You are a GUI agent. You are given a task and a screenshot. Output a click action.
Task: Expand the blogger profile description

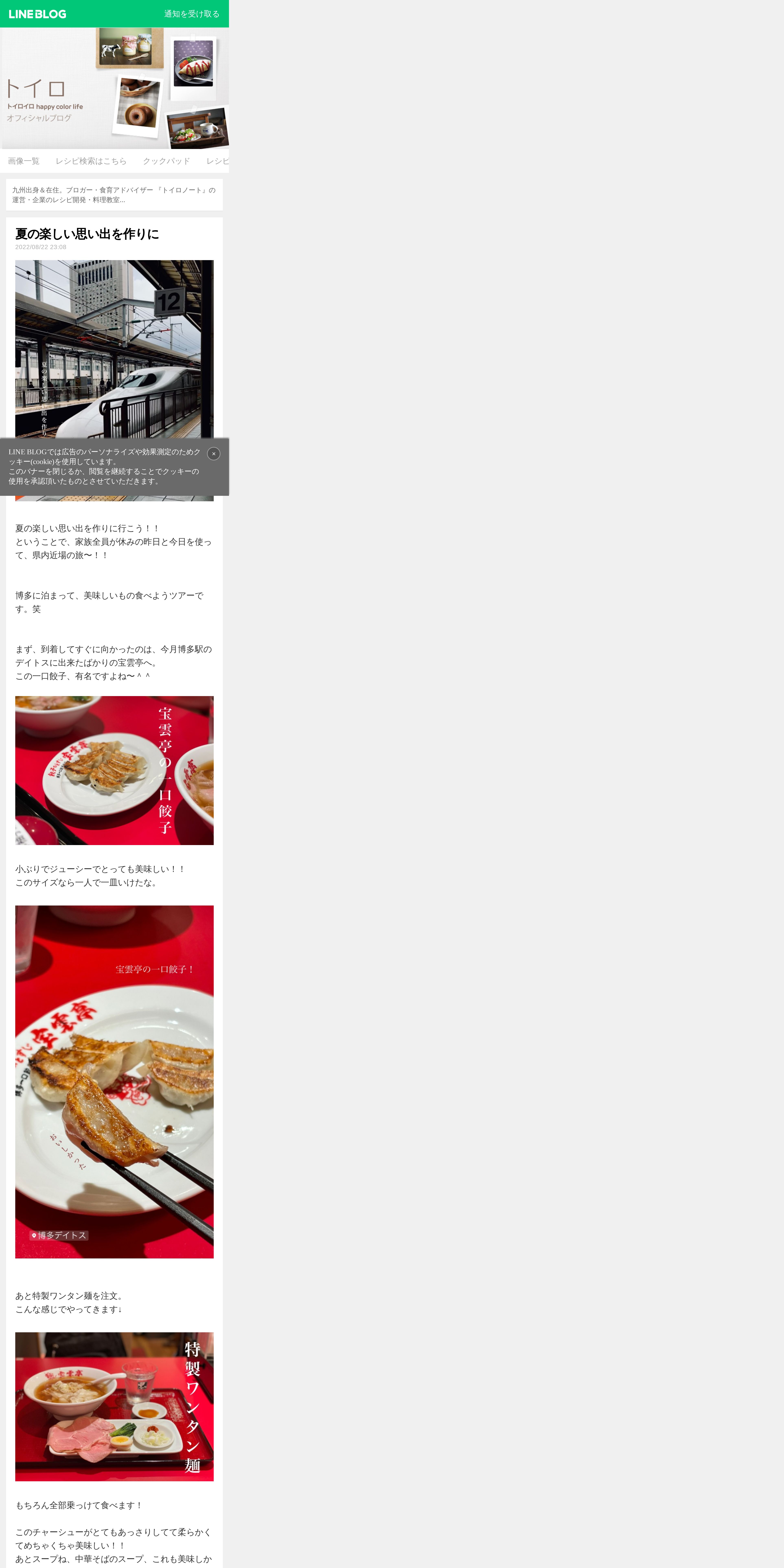(114, 195)
